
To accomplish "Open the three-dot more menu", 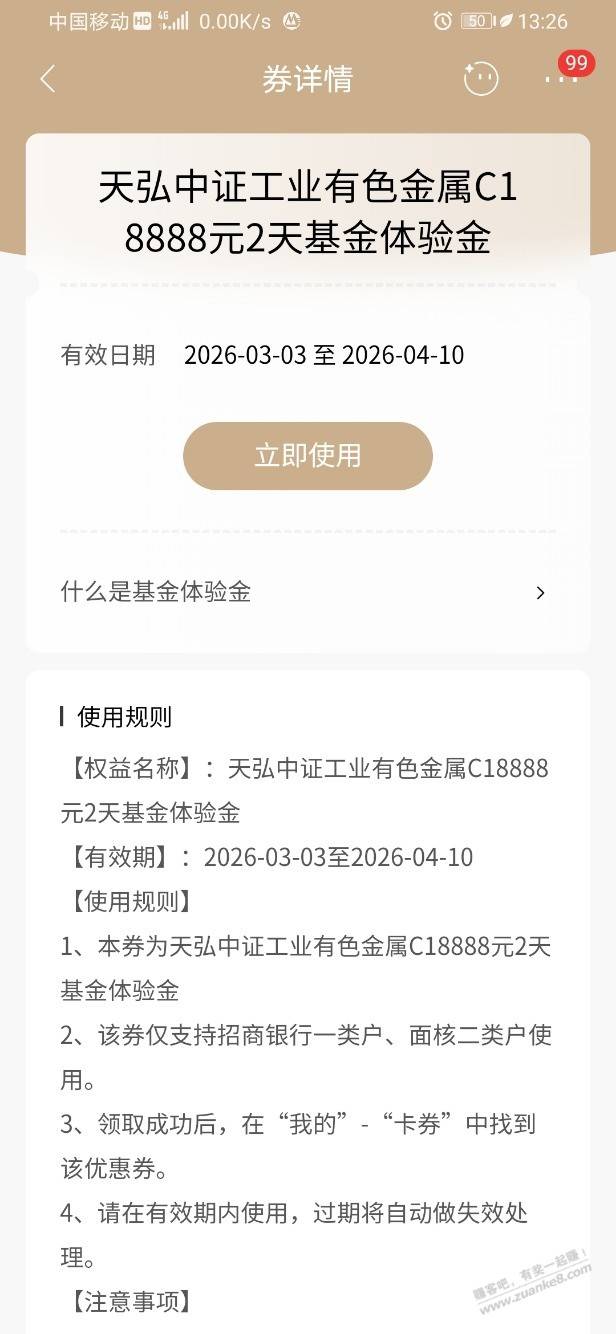I will (561, 79).
